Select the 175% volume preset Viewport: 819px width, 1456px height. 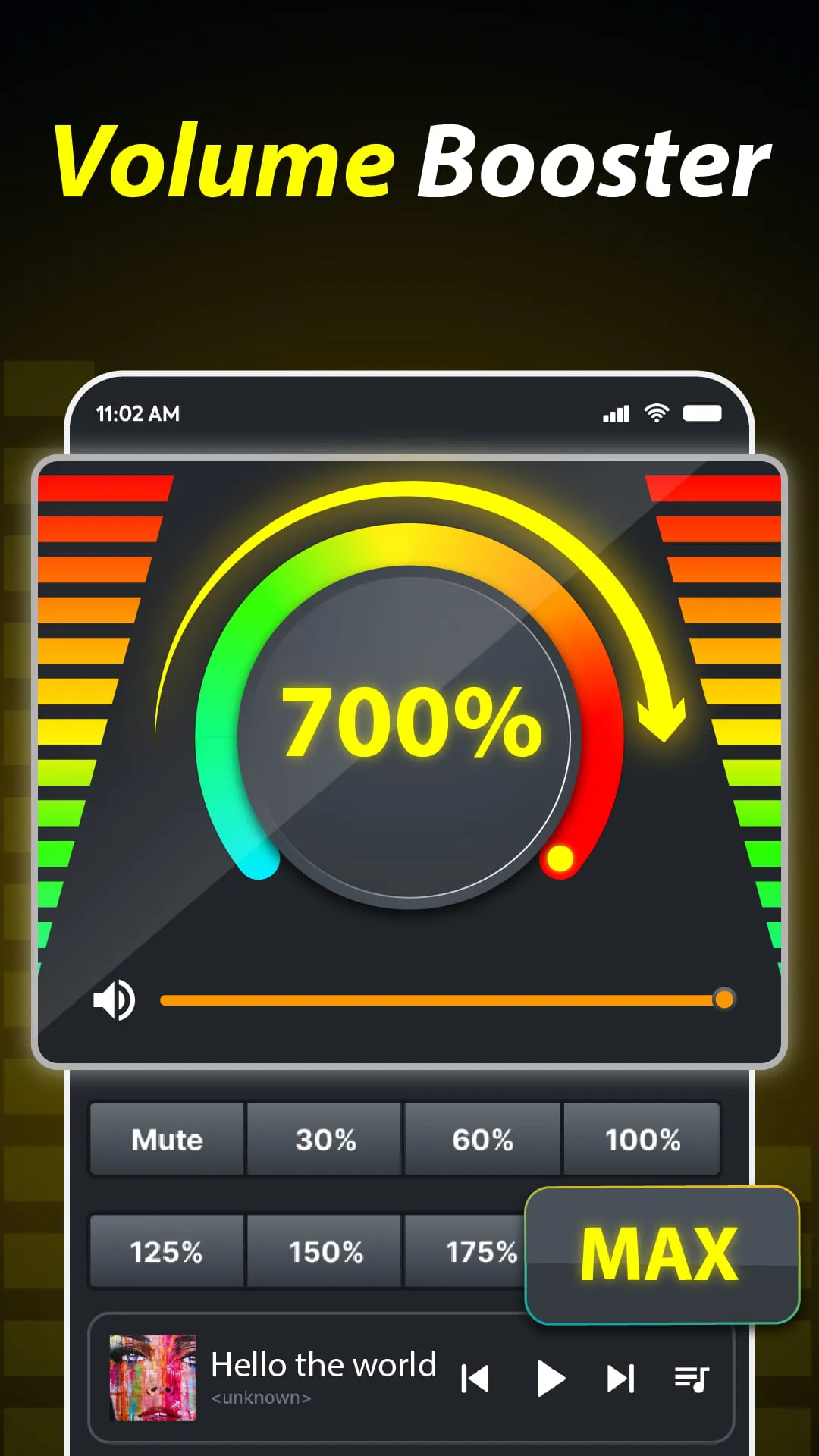tap(482, 1251)
